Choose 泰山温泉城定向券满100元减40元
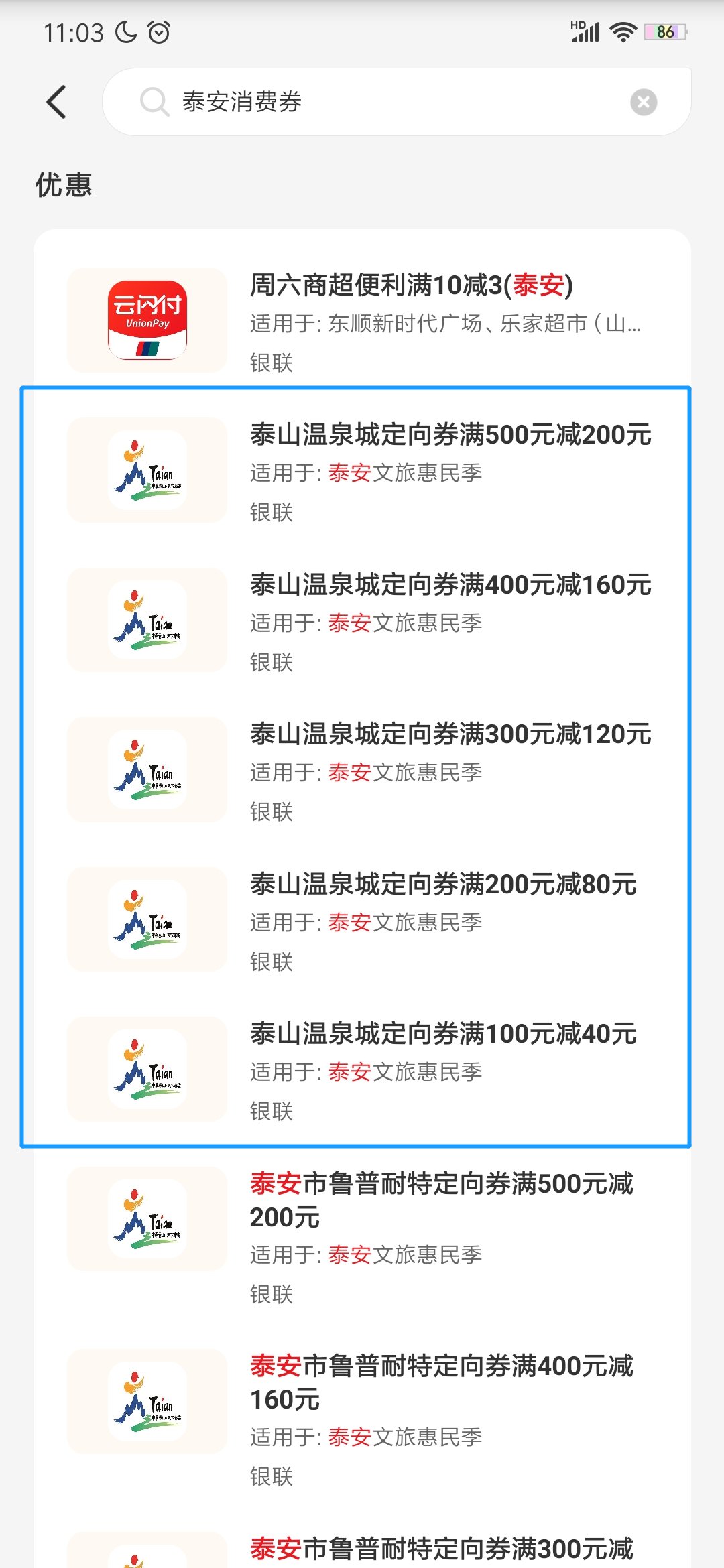The height and width of the screenshot is (1568, 724). (442, 1034)
